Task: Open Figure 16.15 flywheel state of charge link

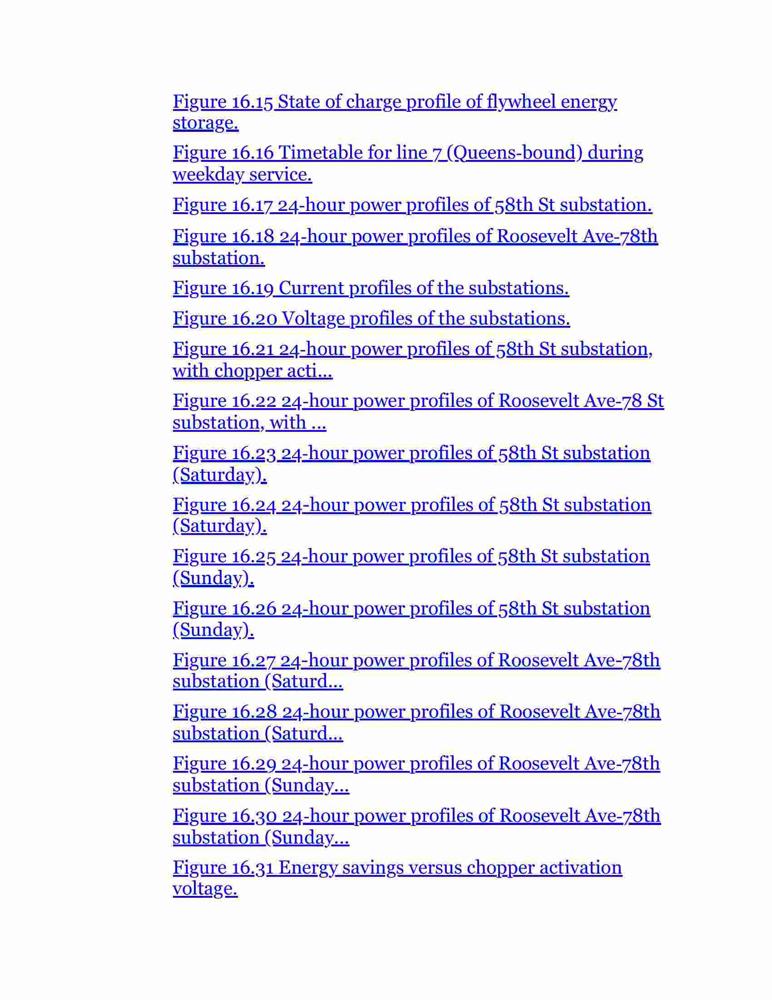Action: 395,112
